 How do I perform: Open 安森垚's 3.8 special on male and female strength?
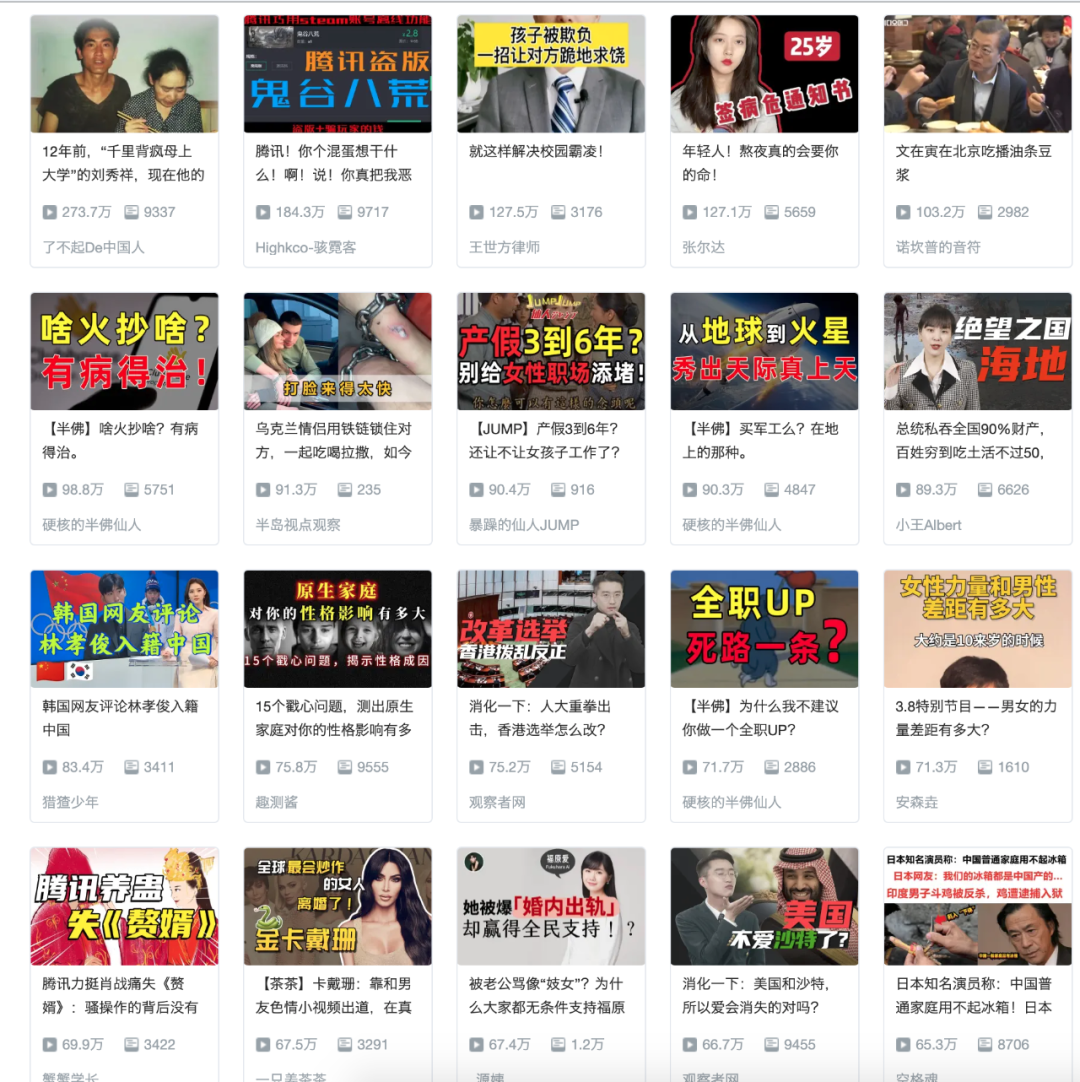(977, 629)
